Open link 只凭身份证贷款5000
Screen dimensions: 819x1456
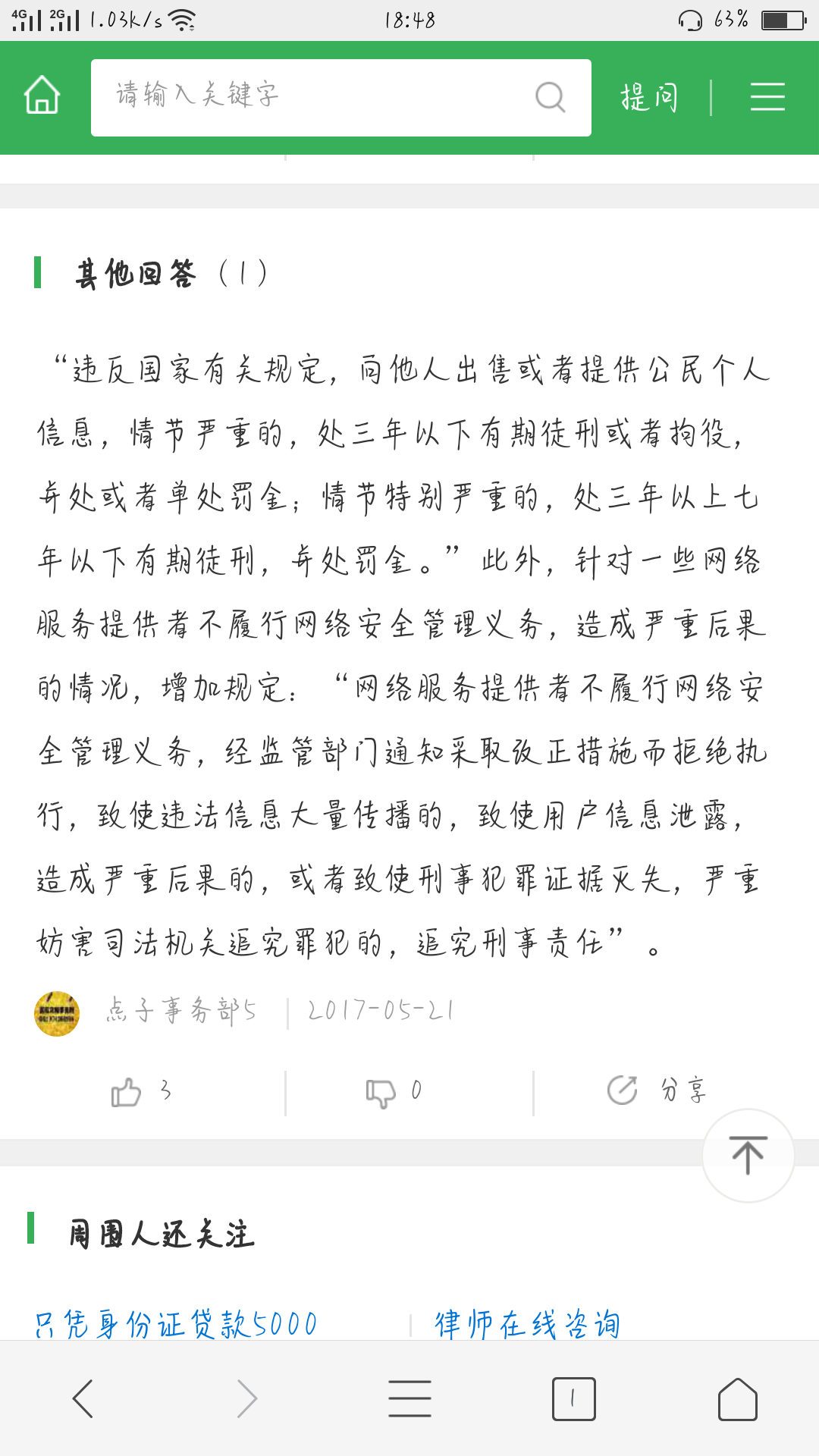click(176, 1324)
